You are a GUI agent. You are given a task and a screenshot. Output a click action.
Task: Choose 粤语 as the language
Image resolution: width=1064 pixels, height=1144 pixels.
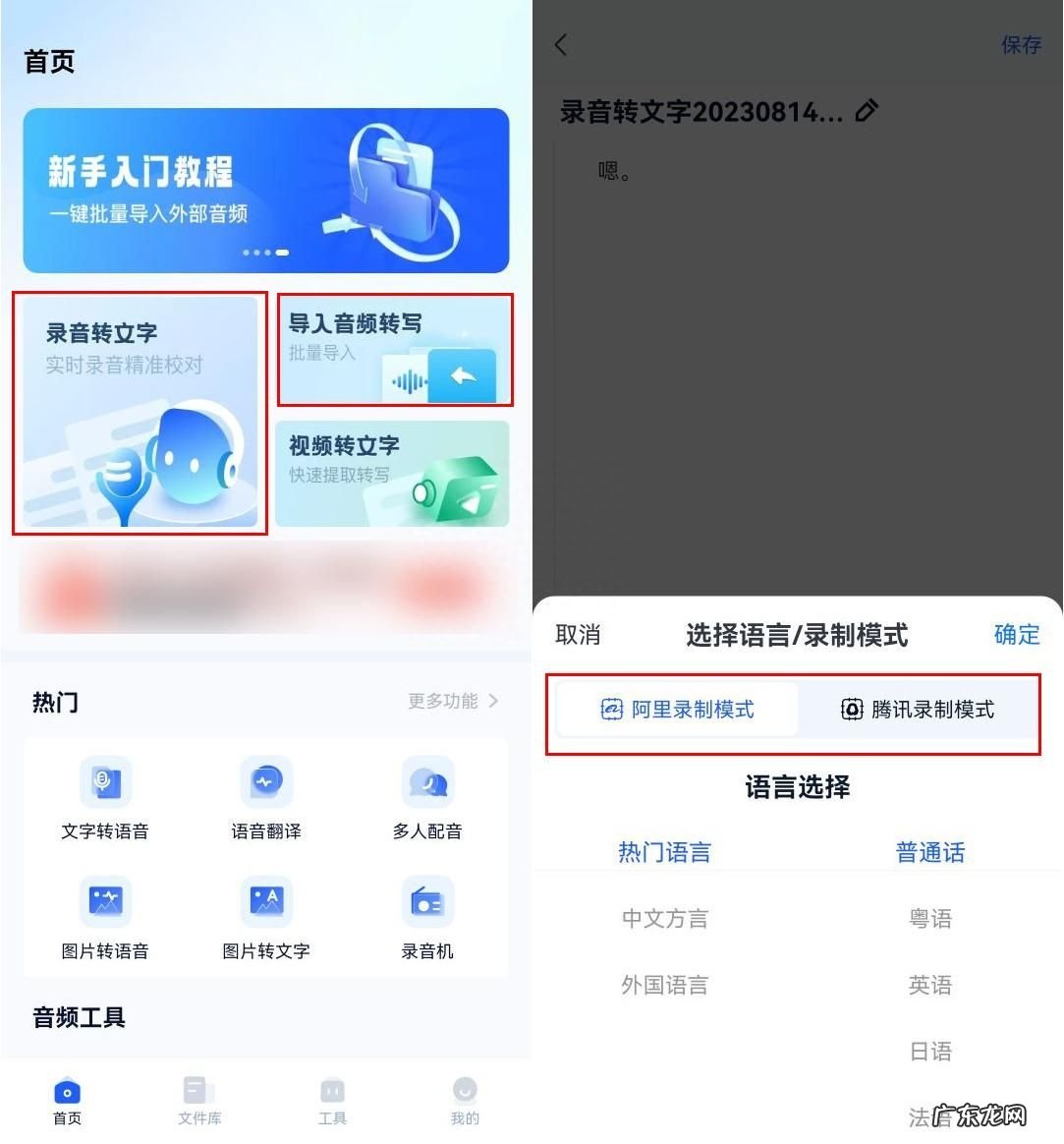click(x=929, y=919)
